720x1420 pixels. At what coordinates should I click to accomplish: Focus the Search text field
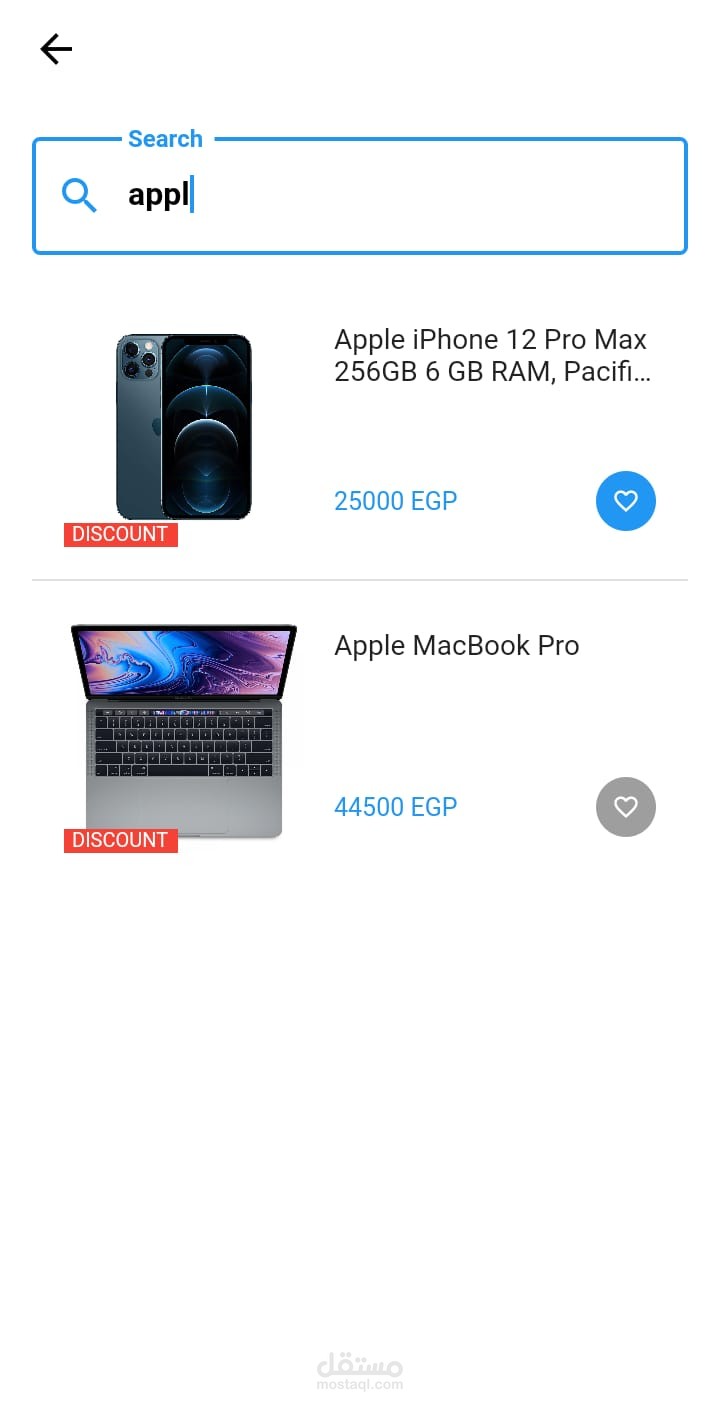[x=400, y=195]
